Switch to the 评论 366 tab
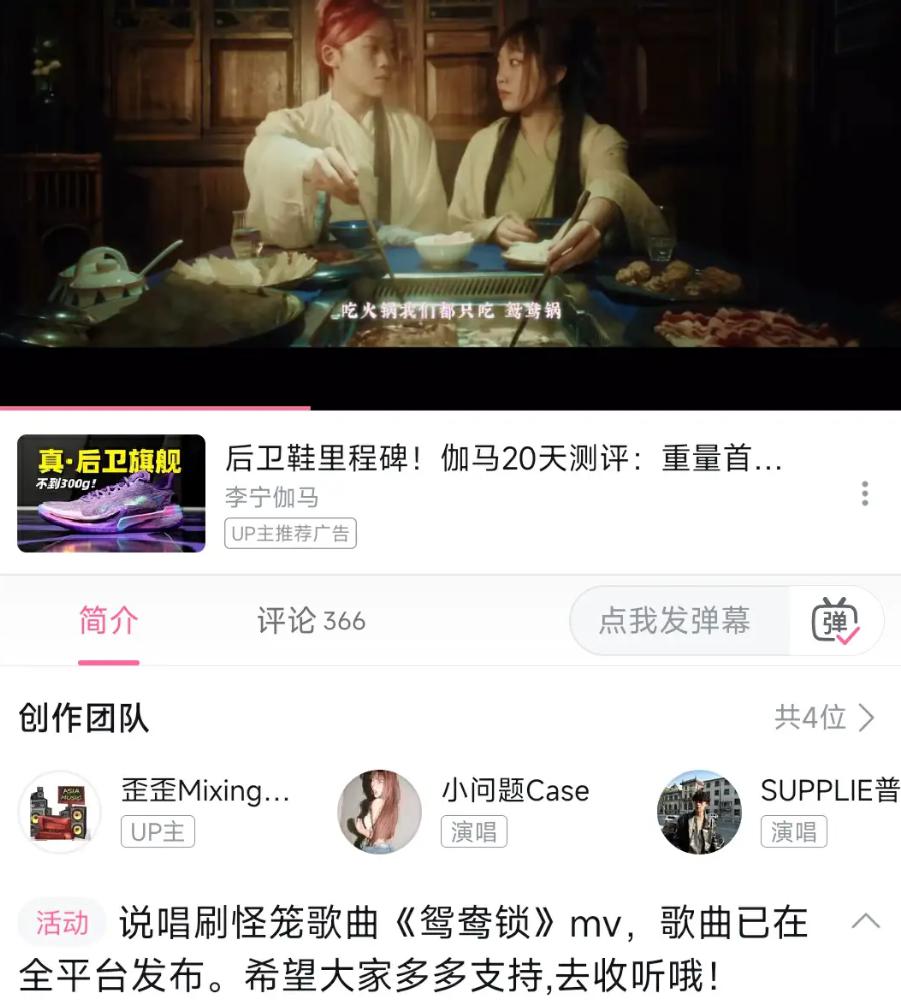 [x=311, y=621]
